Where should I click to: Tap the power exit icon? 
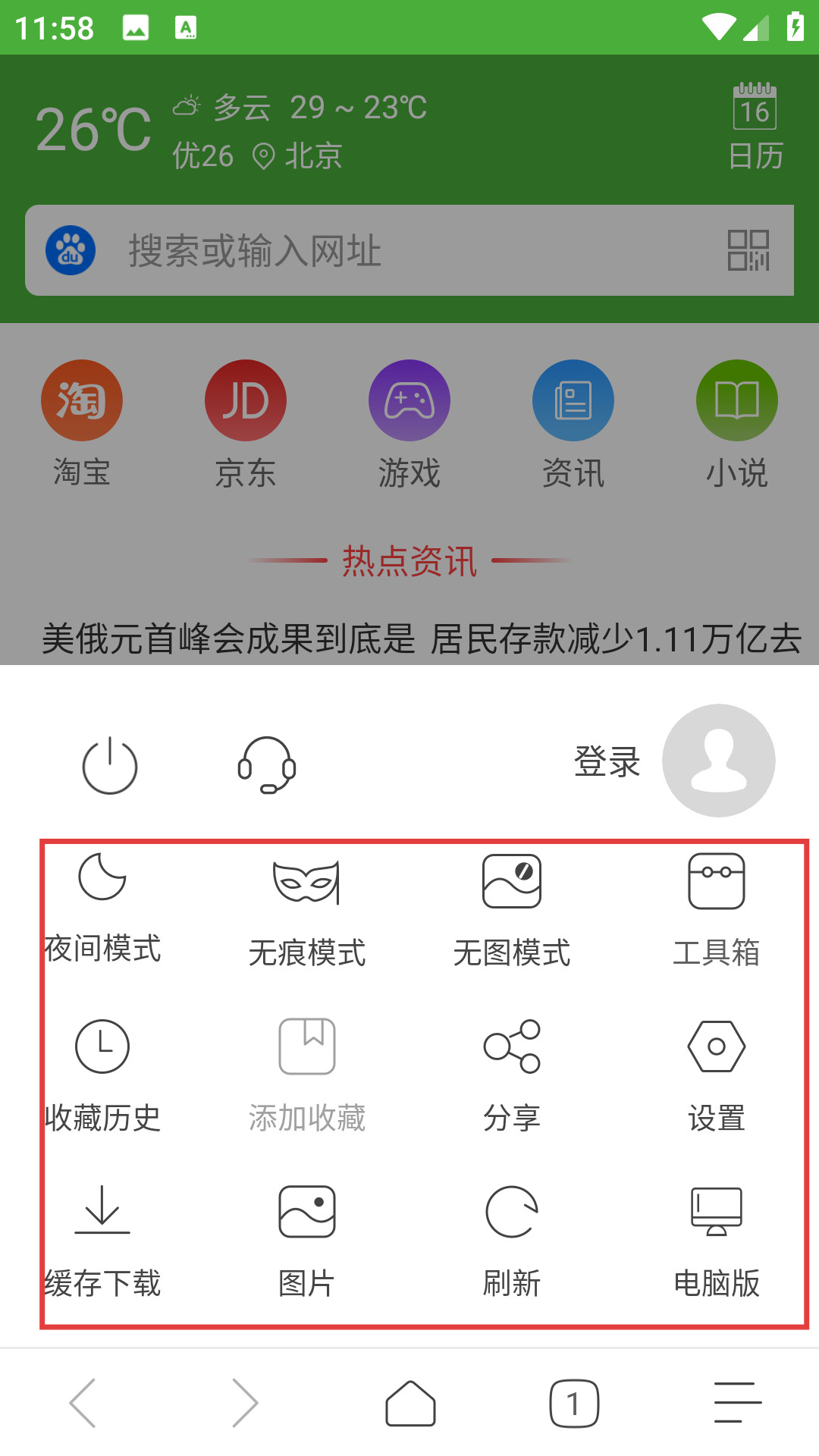tap(110, 766)
